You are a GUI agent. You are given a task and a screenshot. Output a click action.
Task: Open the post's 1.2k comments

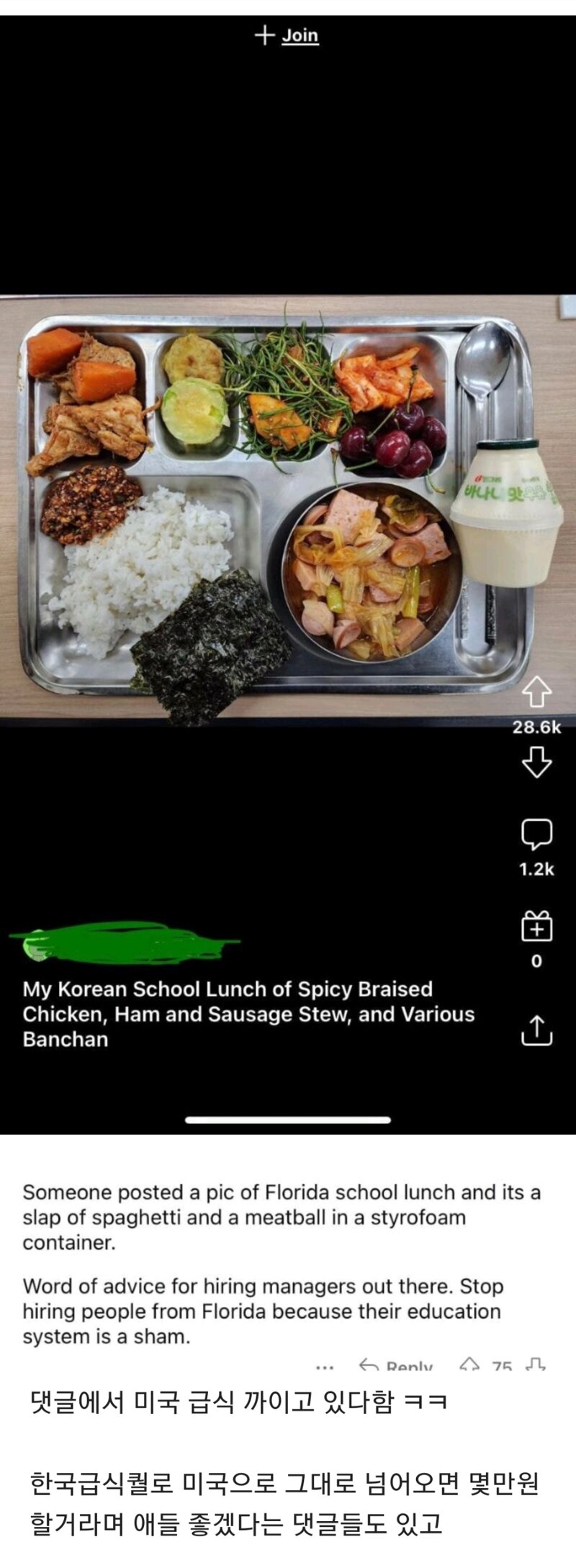(x=536, y=834)
